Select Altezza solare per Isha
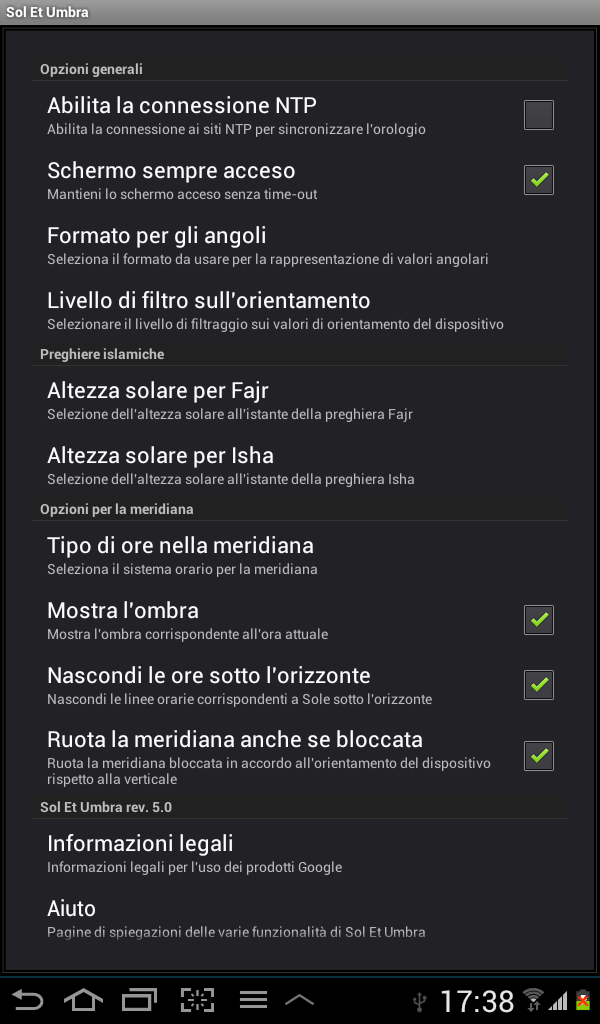 (300, 465)
